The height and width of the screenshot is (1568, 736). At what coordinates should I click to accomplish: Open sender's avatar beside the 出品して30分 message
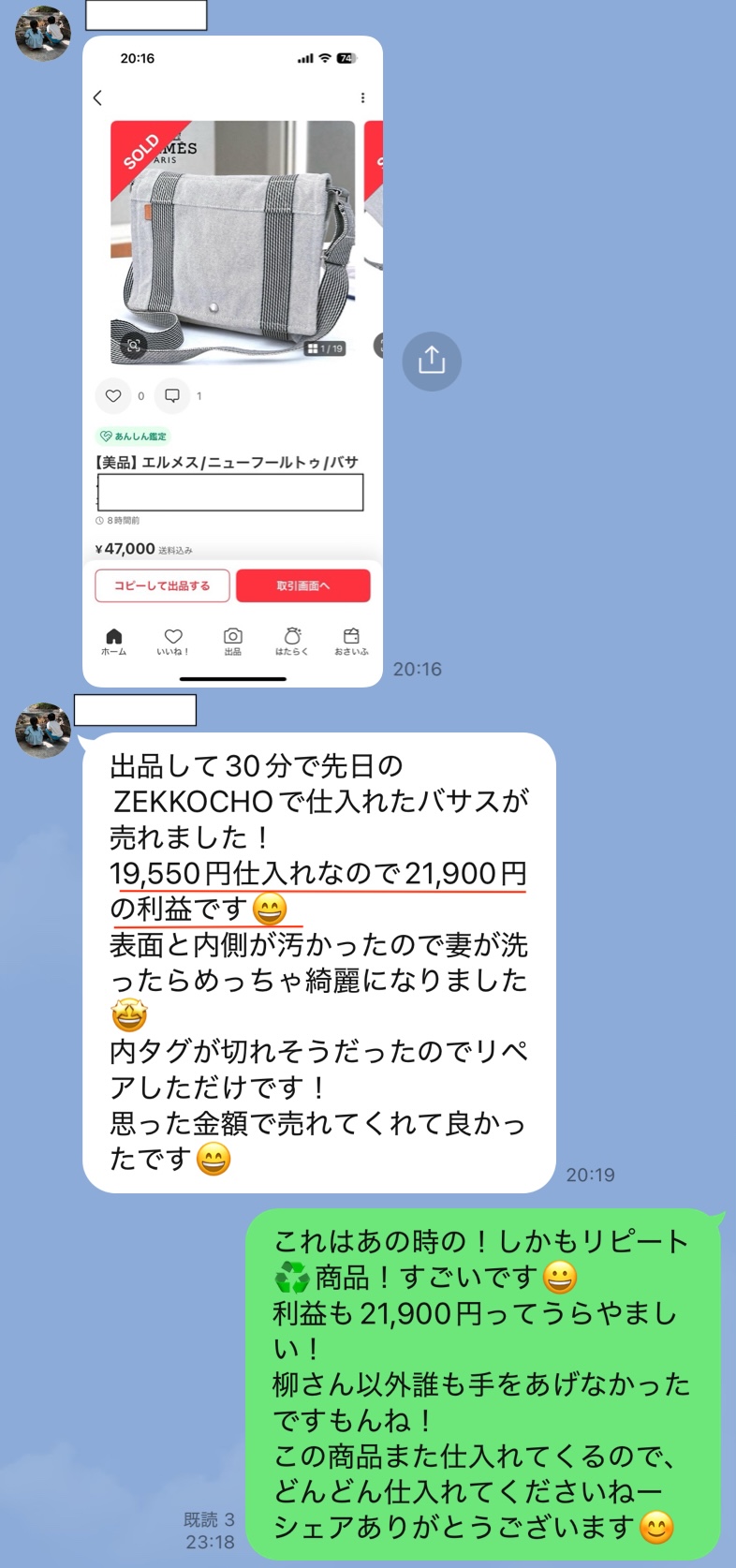43,730
